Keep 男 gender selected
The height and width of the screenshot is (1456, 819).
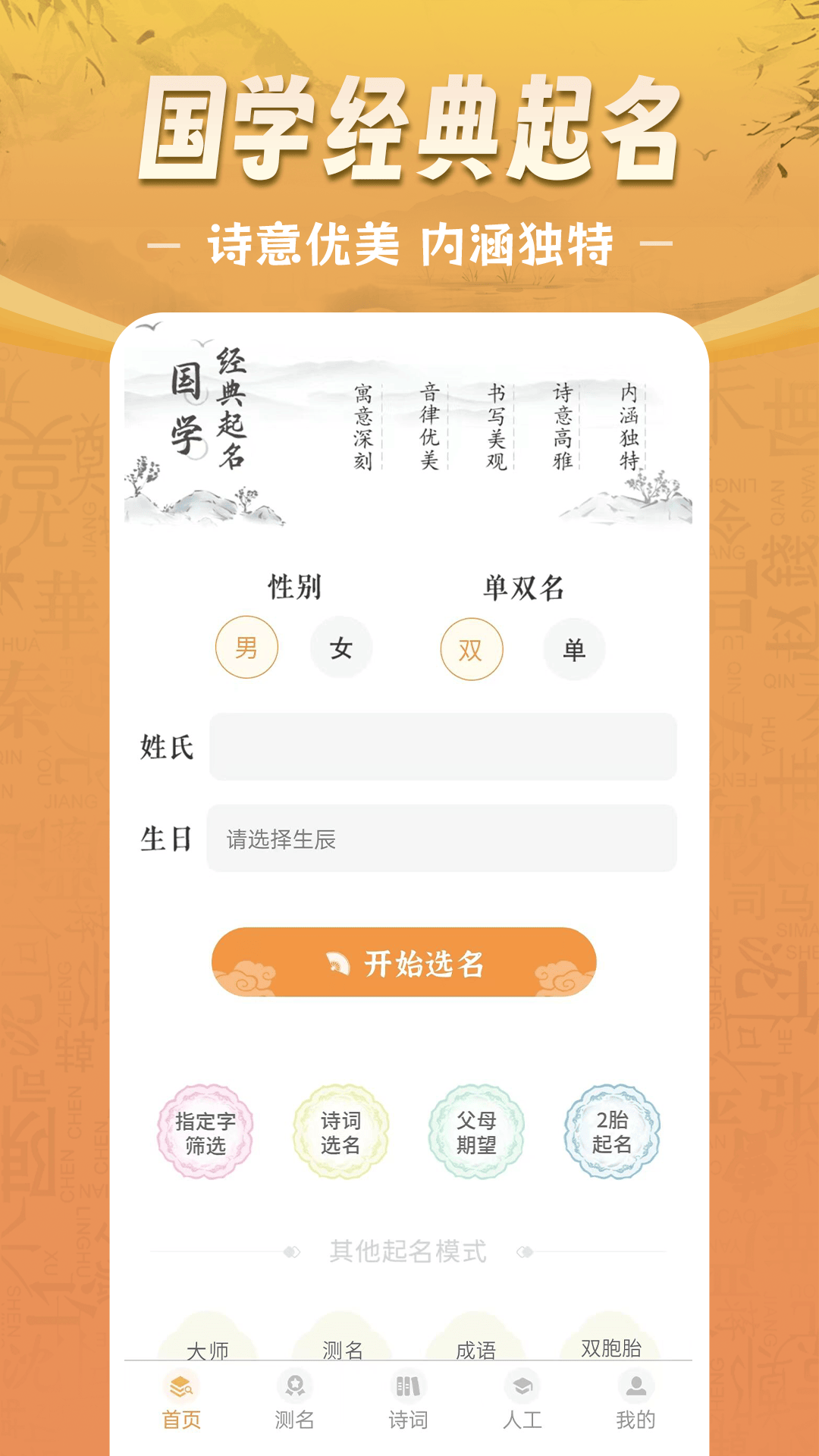click(x=246, y=648)
